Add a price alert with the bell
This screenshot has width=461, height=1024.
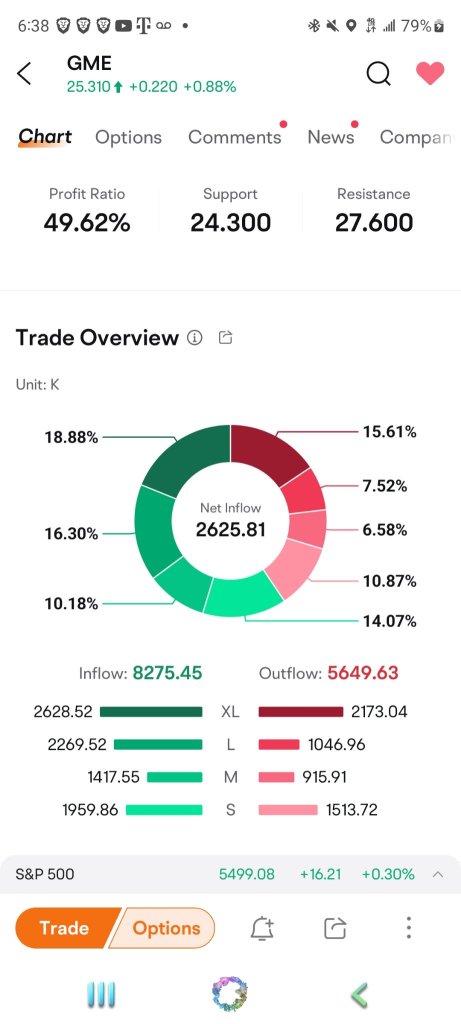point(262,928)
